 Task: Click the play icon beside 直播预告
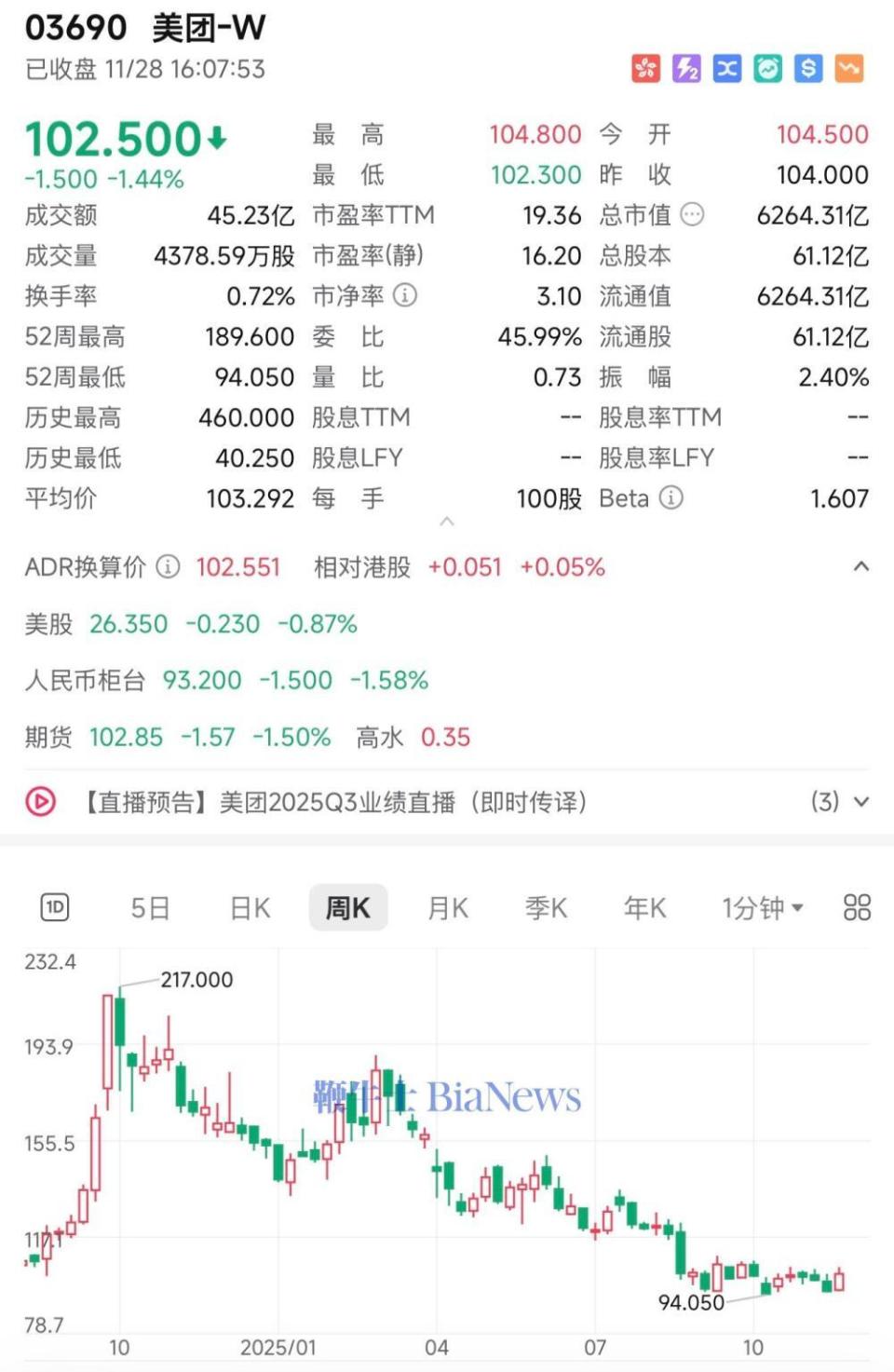click(39, 801)
